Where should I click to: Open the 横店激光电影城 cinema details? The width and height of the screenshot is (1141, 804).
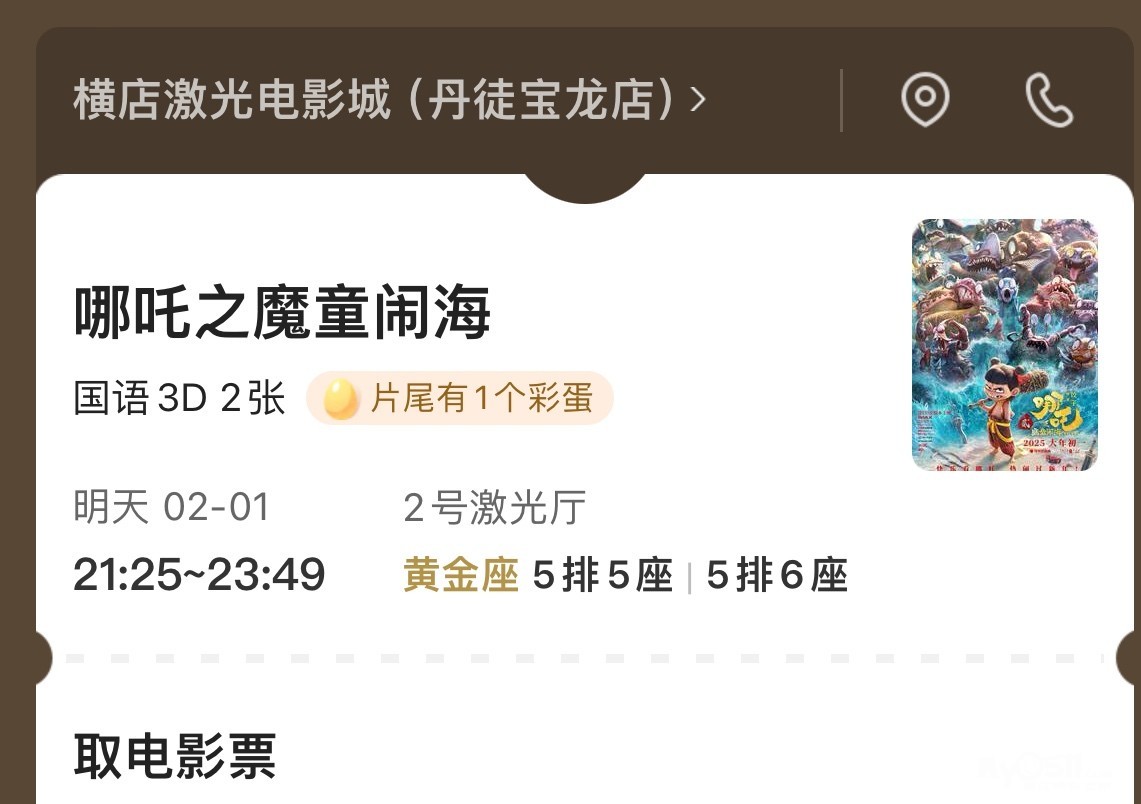coord(389,100)
